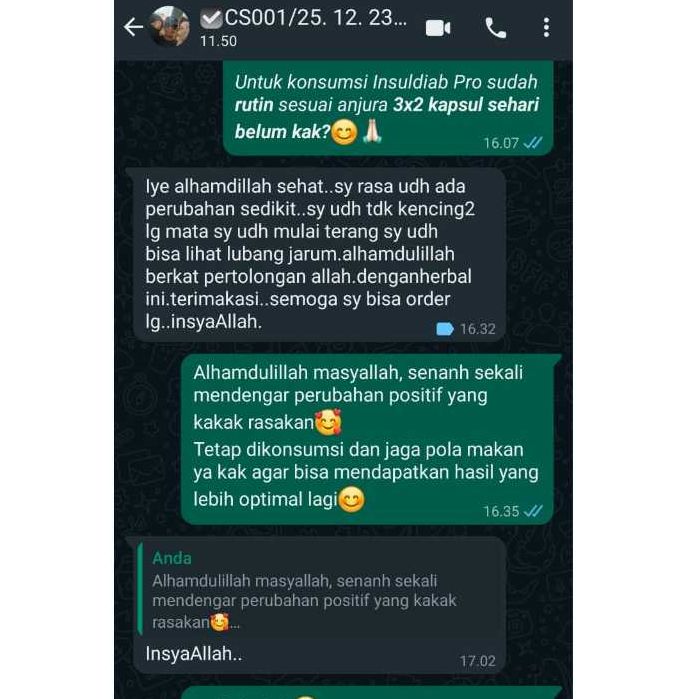This screenshot has width=699, height=699.
Task: Start a video call
Action: coord(438,27)
